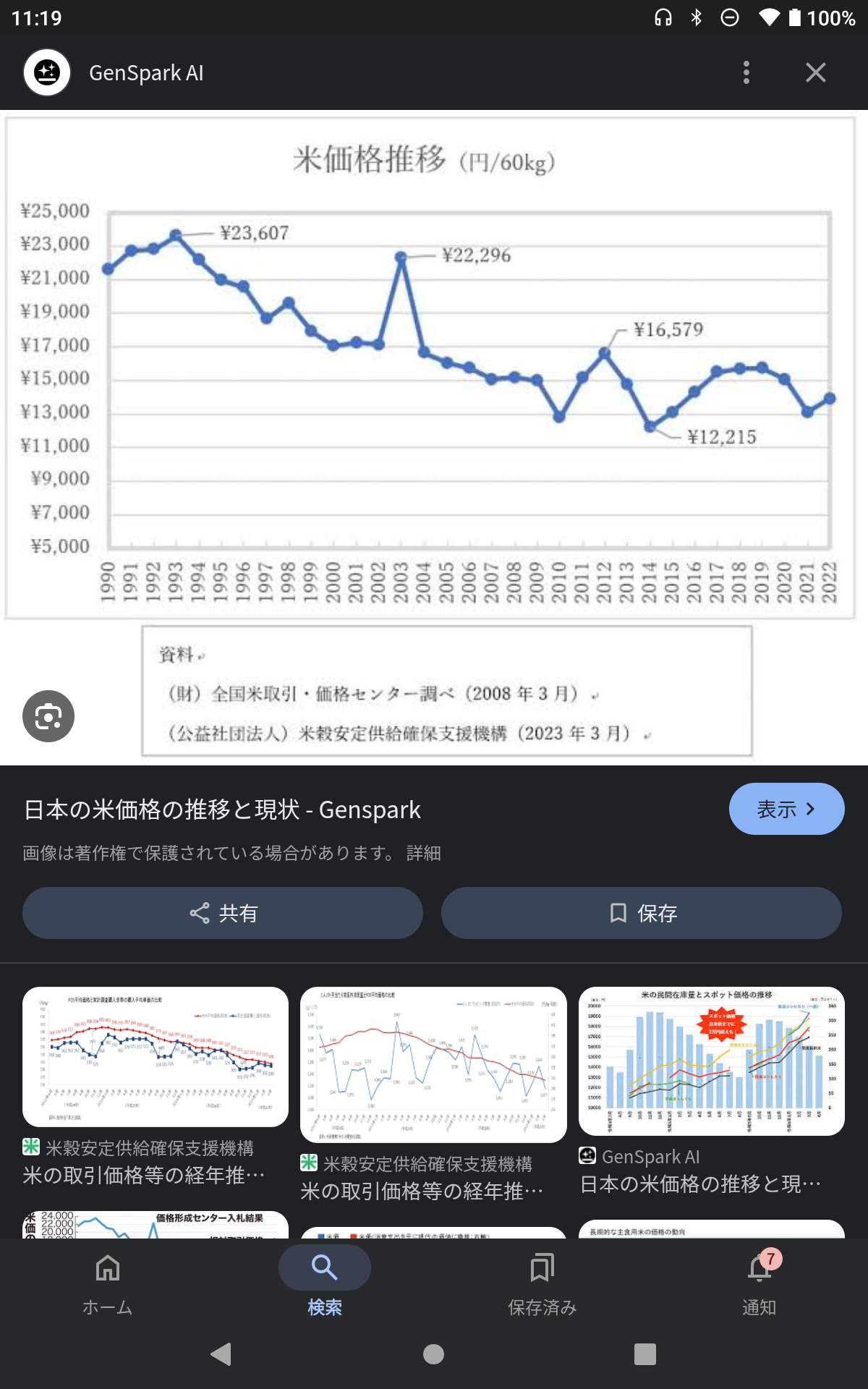Viewport: 868px width, 1389px height.
Task: Open the main rice price chart image
Action: (x=431, y=437)
